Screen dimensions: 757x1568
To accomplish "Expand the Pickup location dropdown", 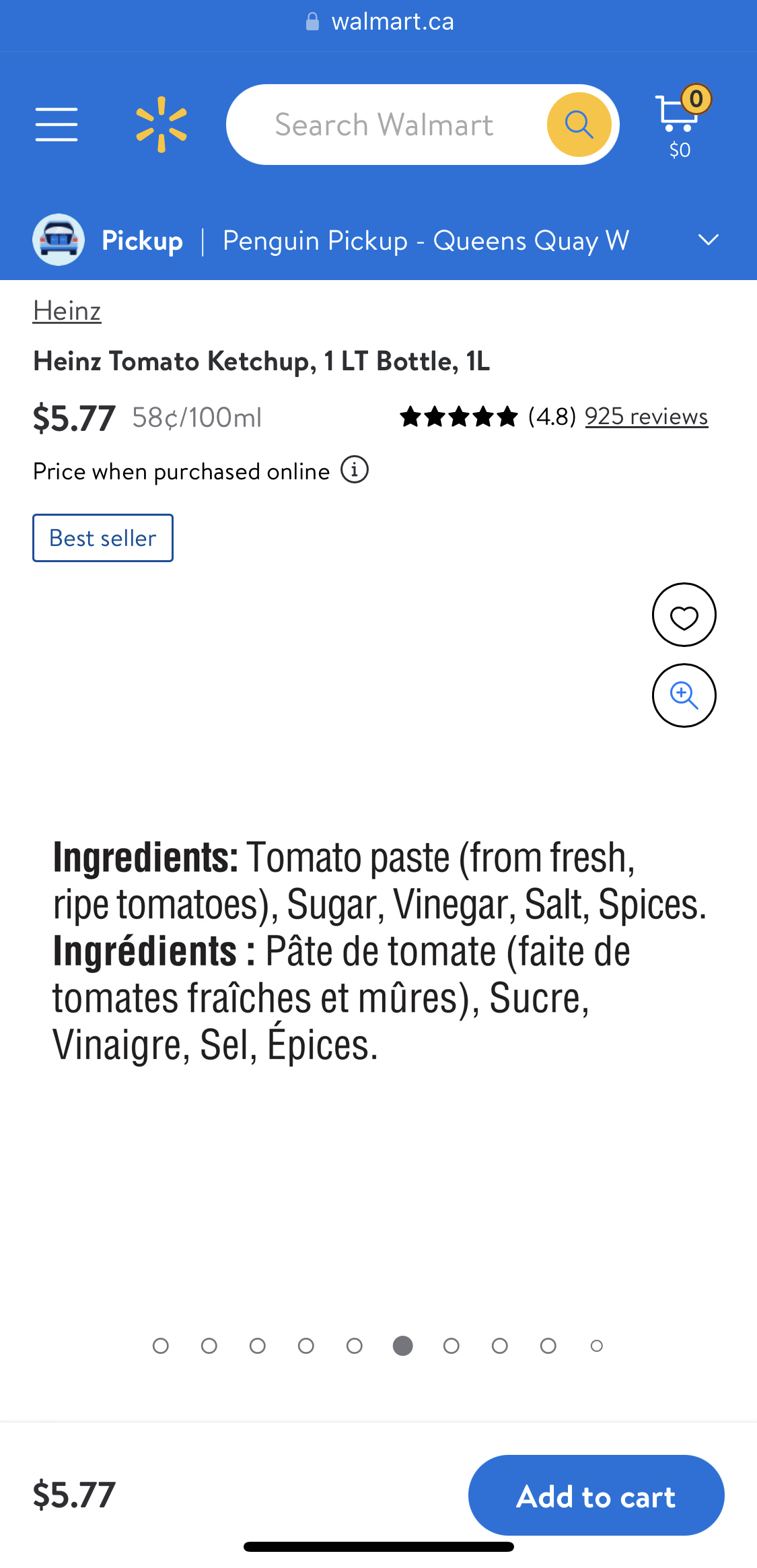I will [709, 240].
